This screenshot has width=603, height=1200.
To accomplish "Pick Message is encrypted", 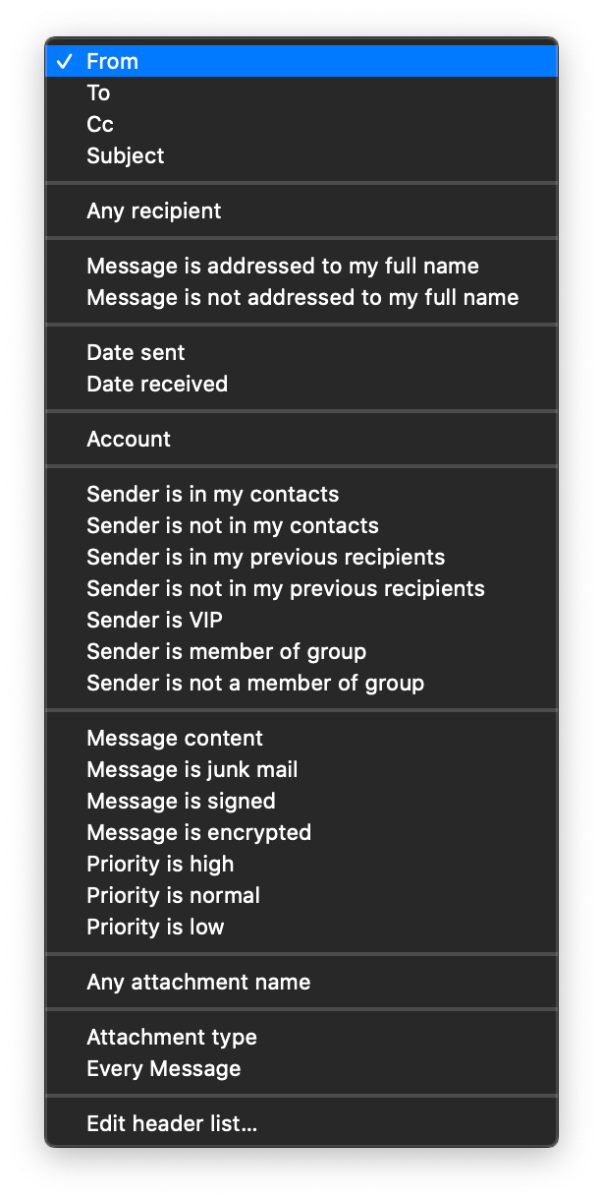I will pos(301,832).
